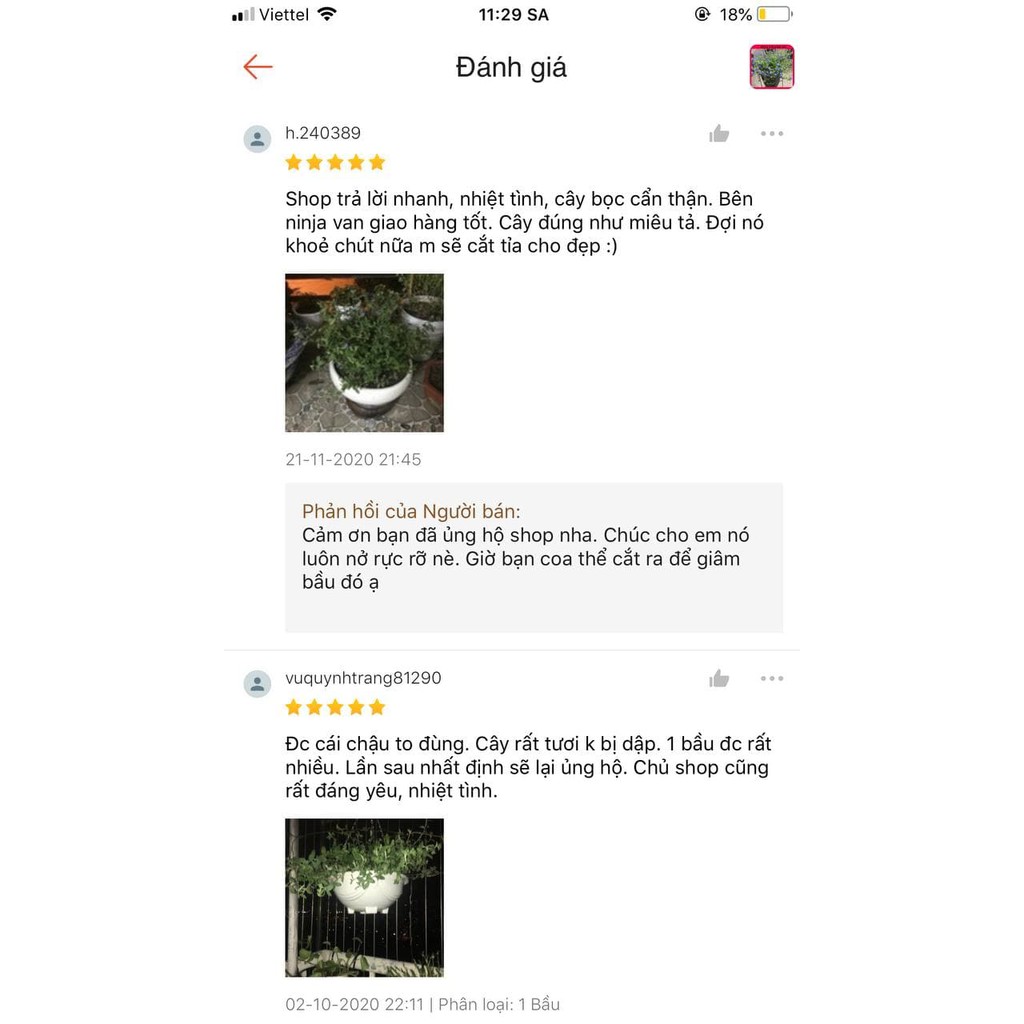View the photo in h.240389's review
1024x1024 pixels.
click(x=364, y=353)
